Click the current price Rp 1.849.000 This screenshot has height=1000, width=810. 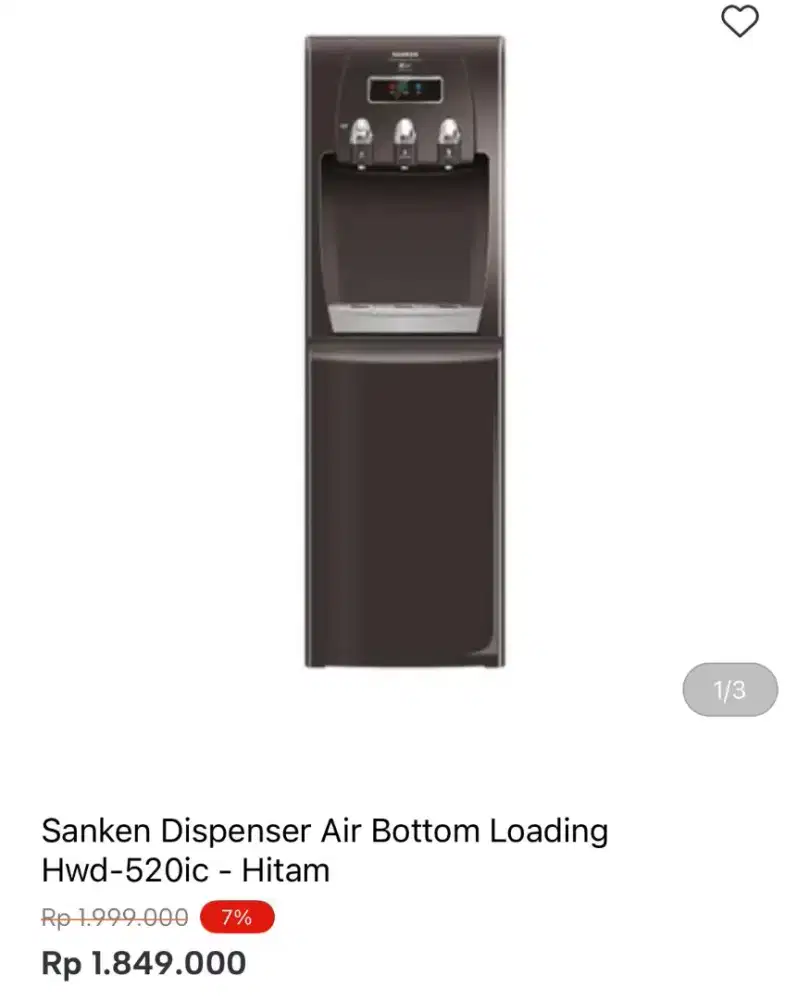click(x=143, y=962)
